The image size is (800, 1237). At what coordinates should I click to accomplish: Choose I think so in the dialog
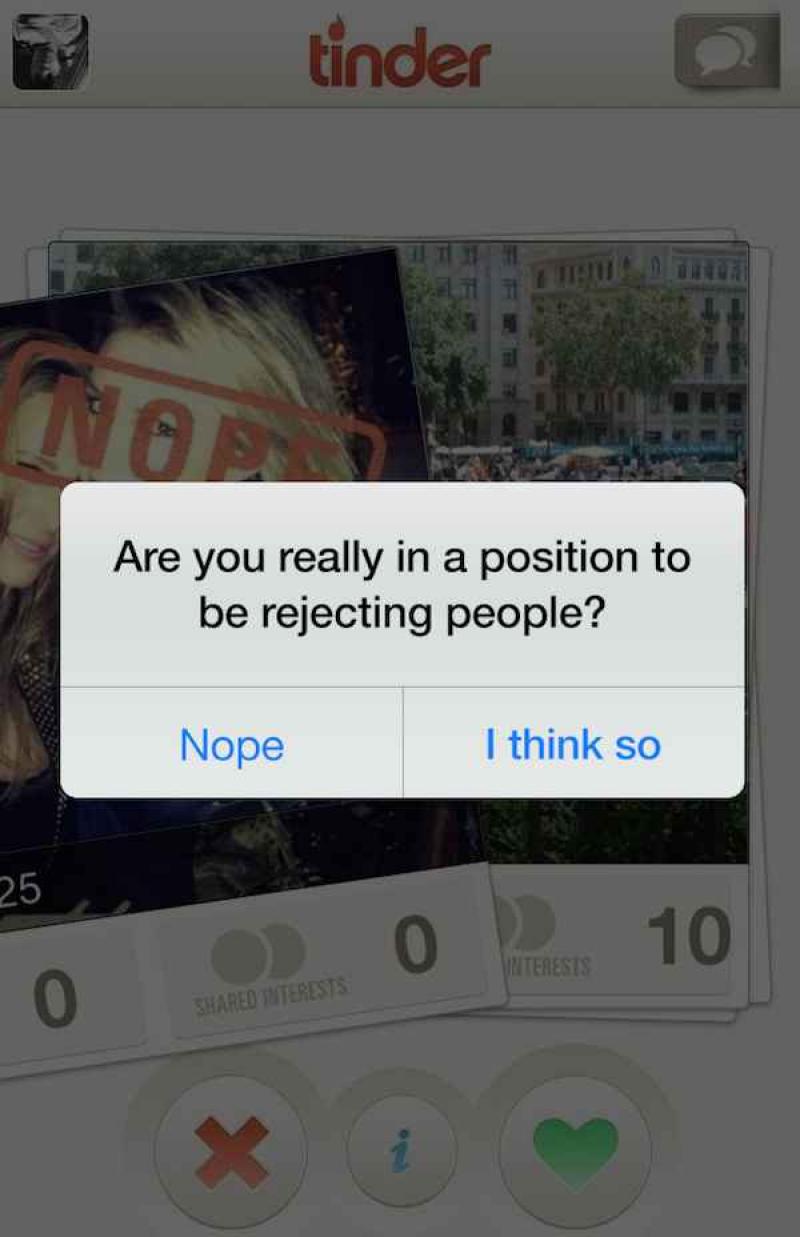[x=573, y=745]
